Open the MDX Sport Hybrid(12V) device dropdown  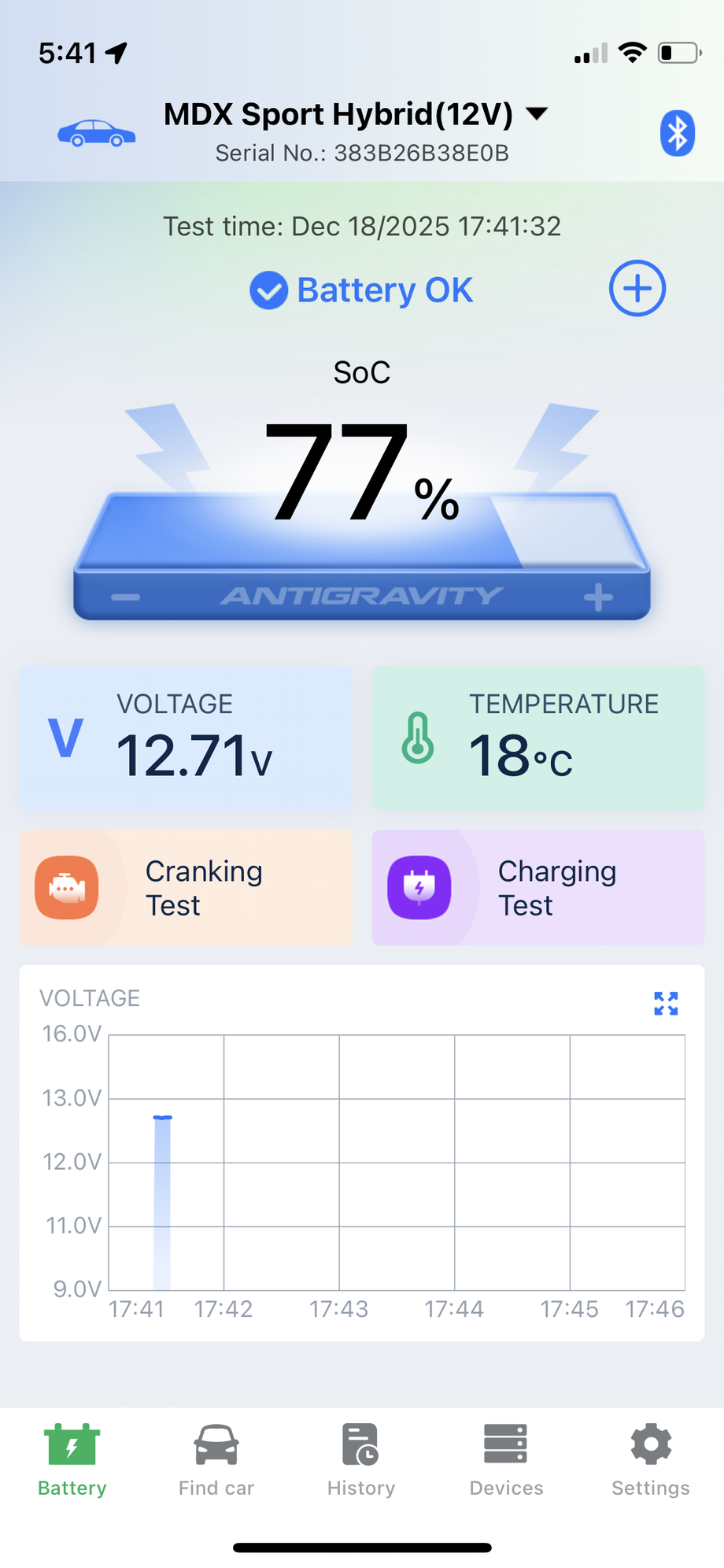click(x=537, y=114)
